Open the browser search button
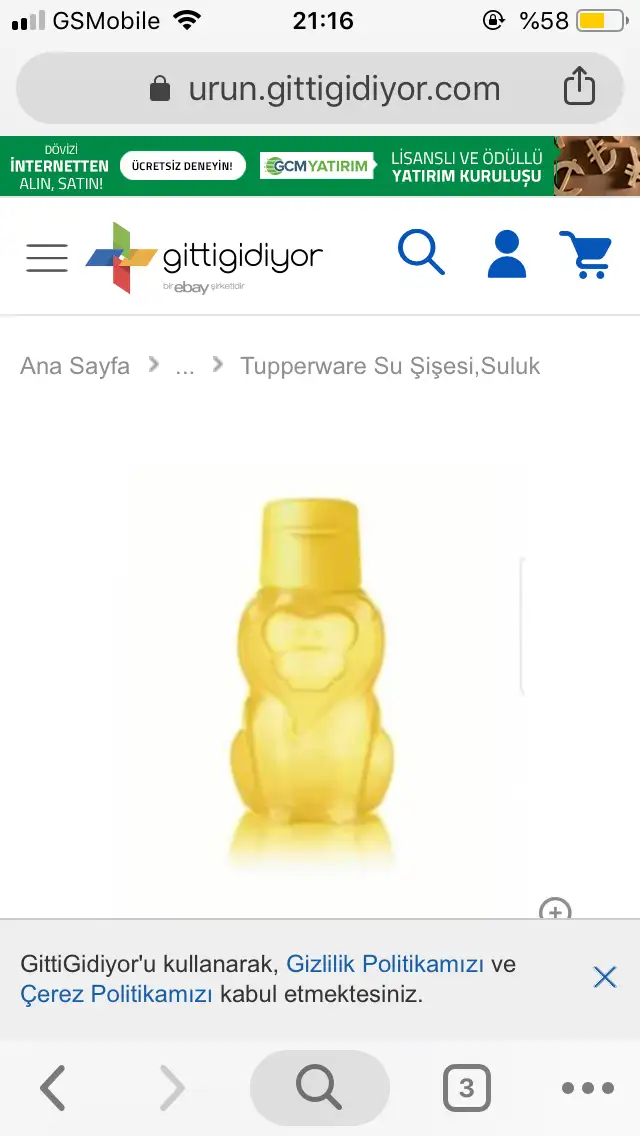Image resolution: width=640 pixels, height=1136 pixels. coord(319,1088)
